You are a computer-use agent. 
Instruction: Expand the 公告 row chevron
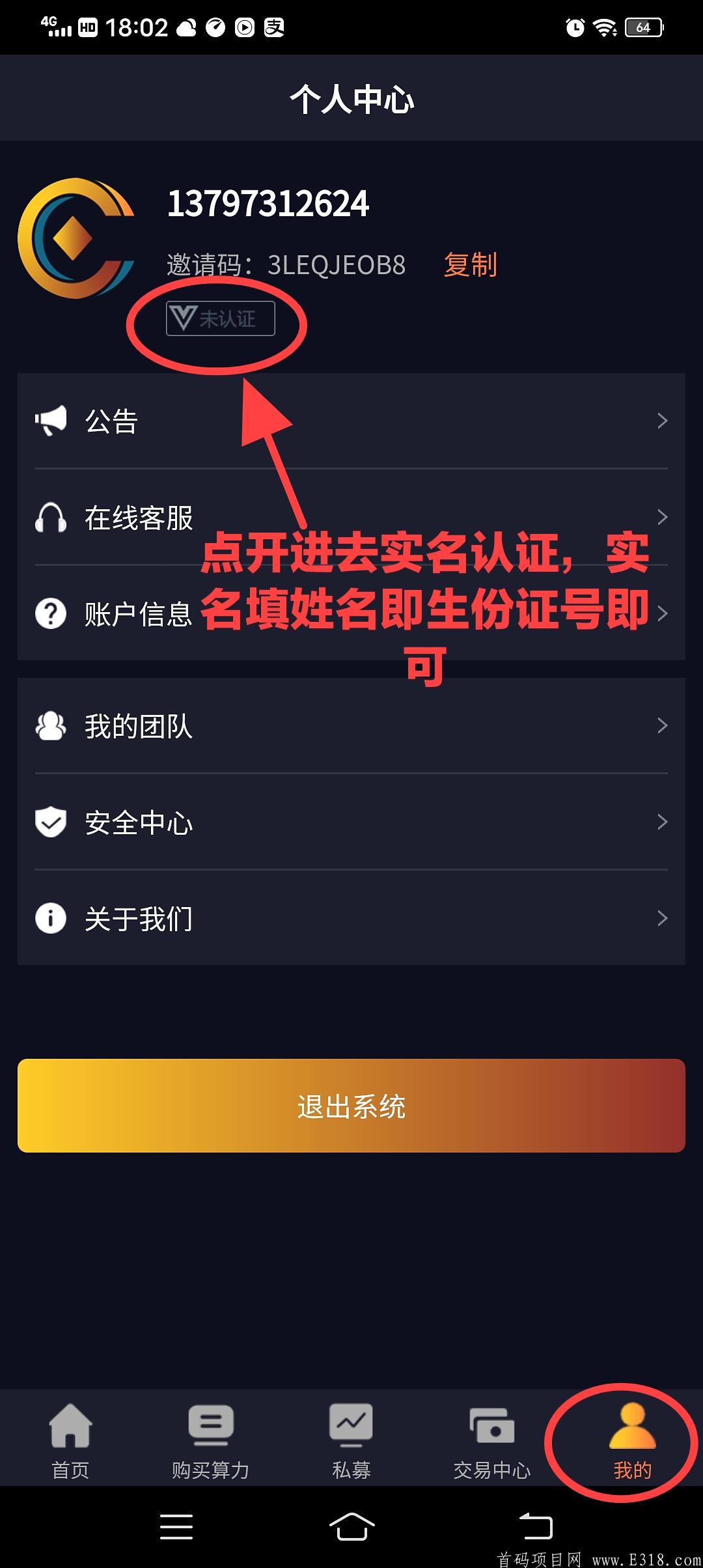point(663,421)
